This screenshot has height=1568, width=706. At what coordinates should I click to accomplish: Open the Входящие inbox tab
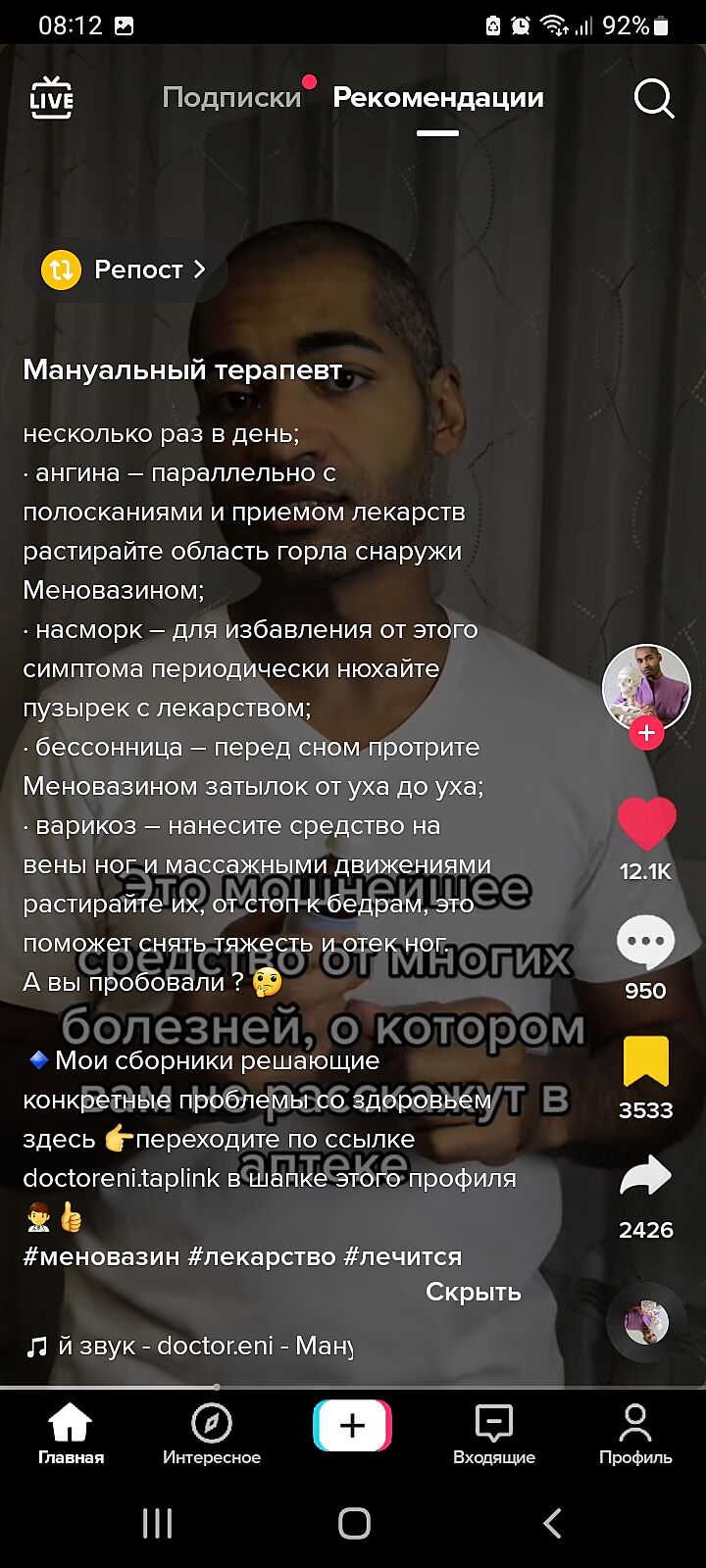[x=494, y=1435]
